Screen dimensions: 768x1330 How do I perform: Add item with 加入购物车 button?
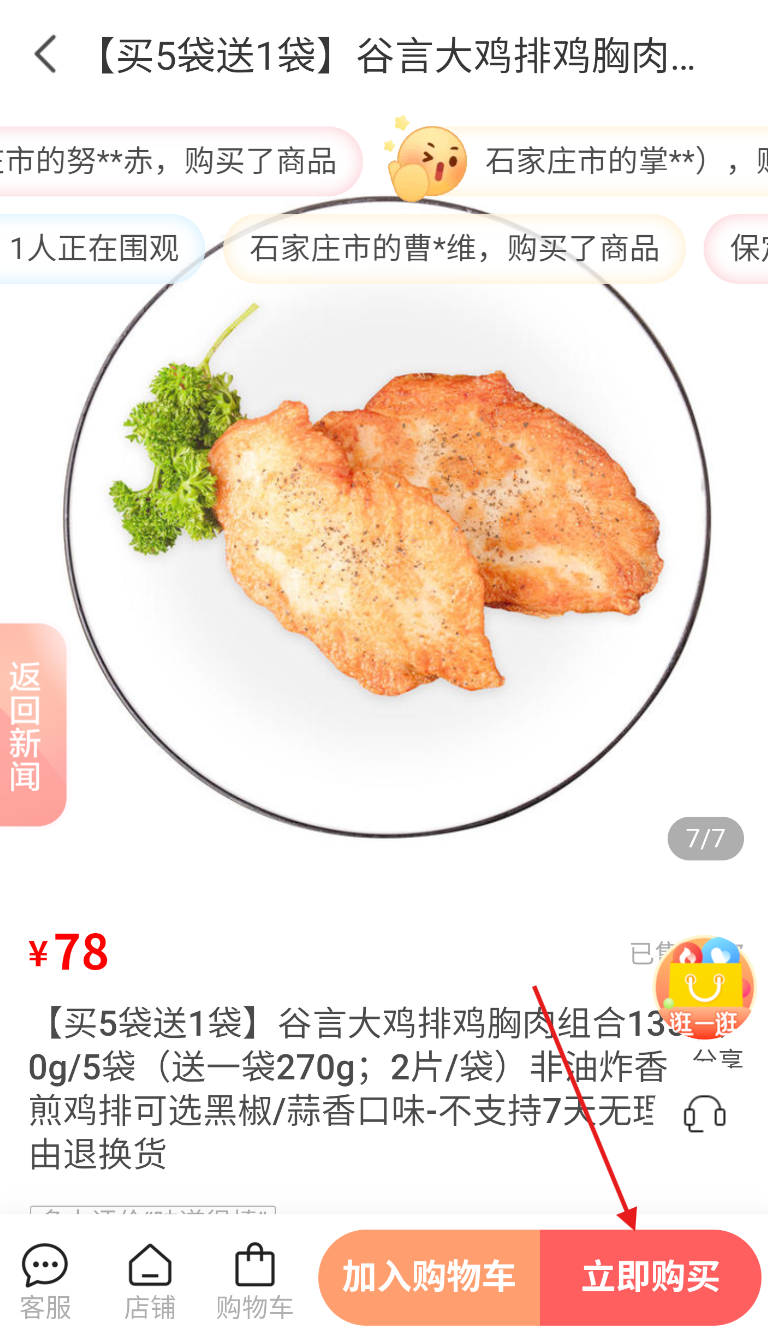tap(429, 1277)
